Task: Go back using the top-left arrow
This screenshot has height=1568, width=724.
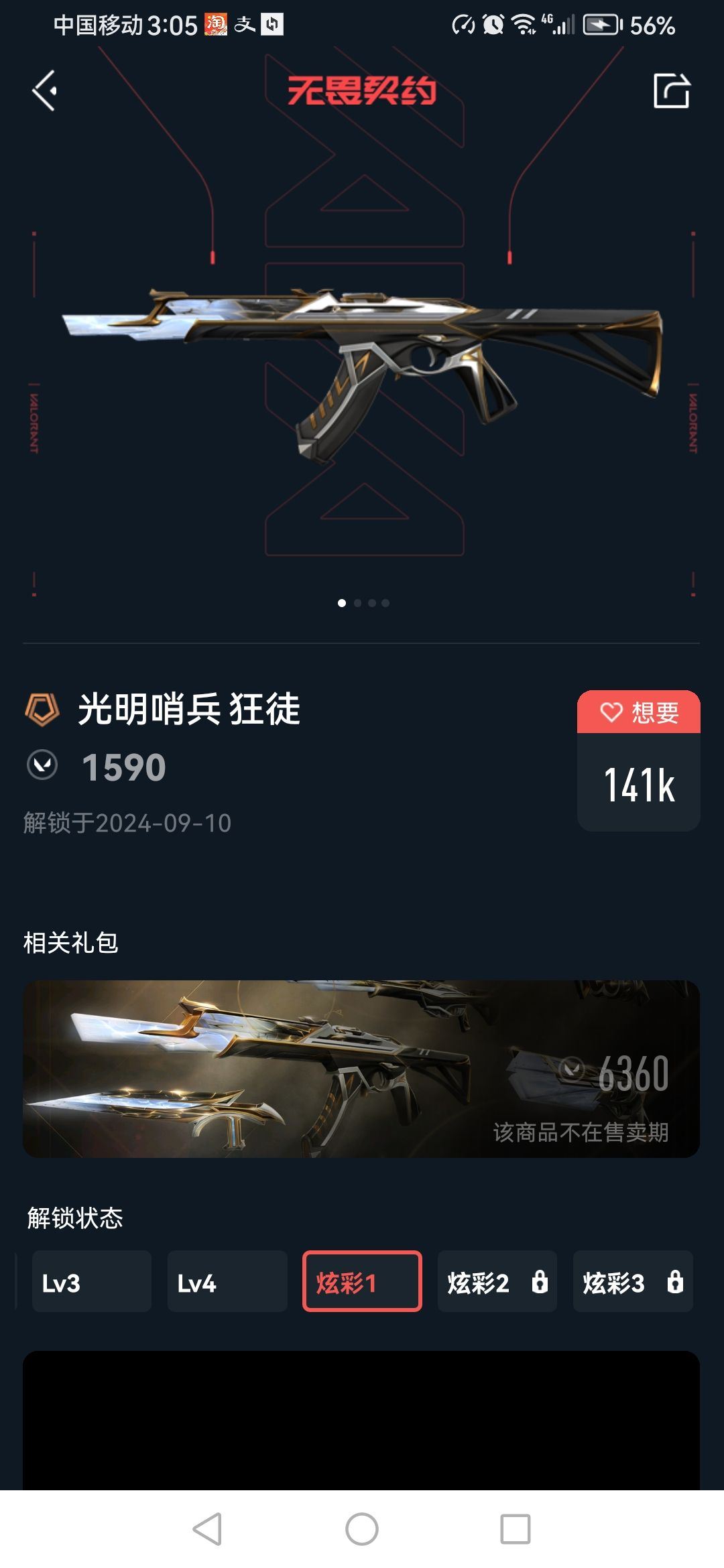Action: point(45,90)
